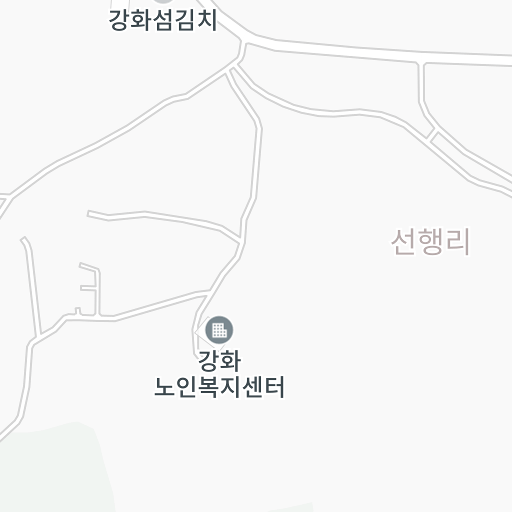
Task: Select the 강화섬김치 place label
Action: (x=163, y=20)
